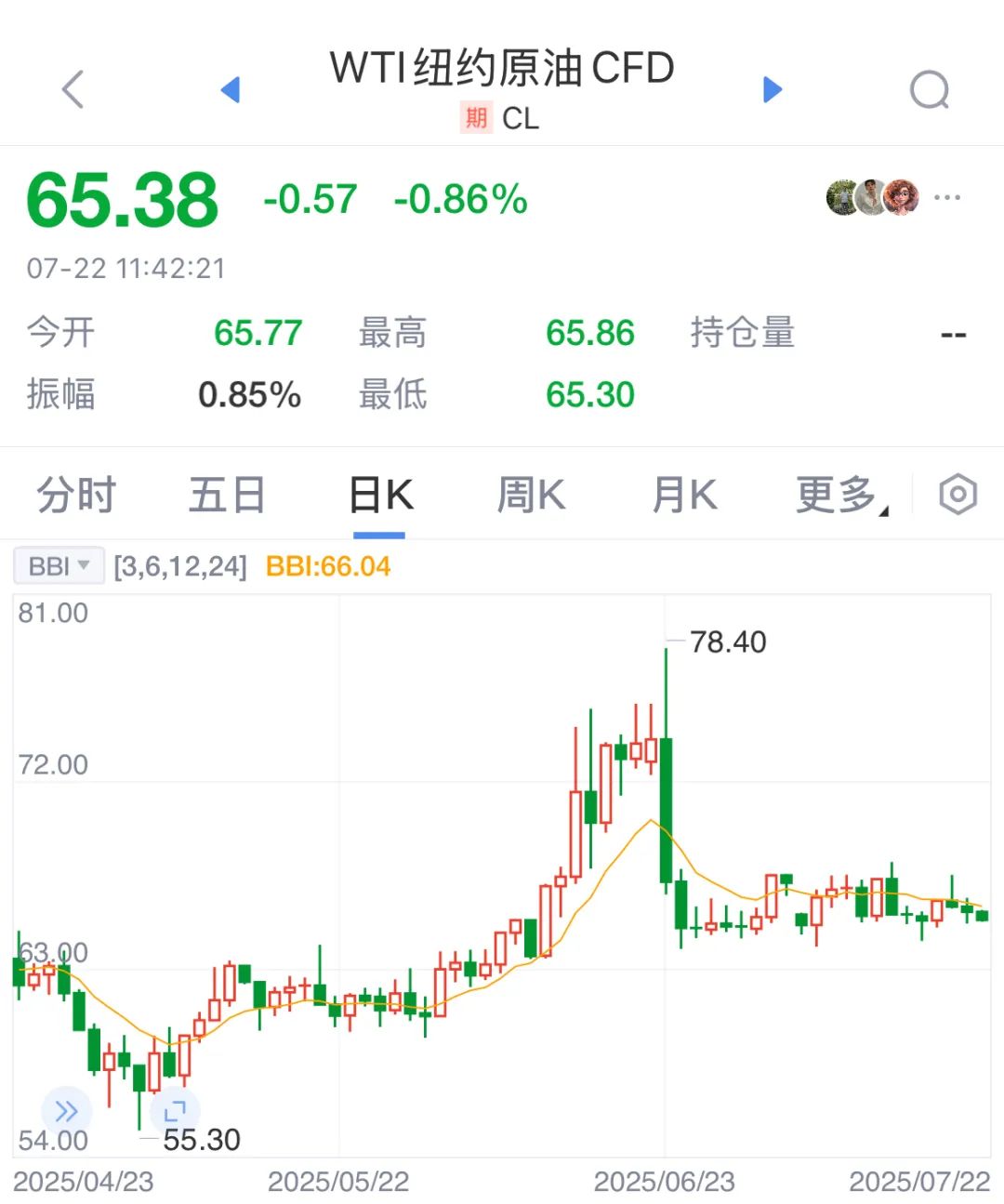Open the BBI indicator dropdown

point(59,566)
